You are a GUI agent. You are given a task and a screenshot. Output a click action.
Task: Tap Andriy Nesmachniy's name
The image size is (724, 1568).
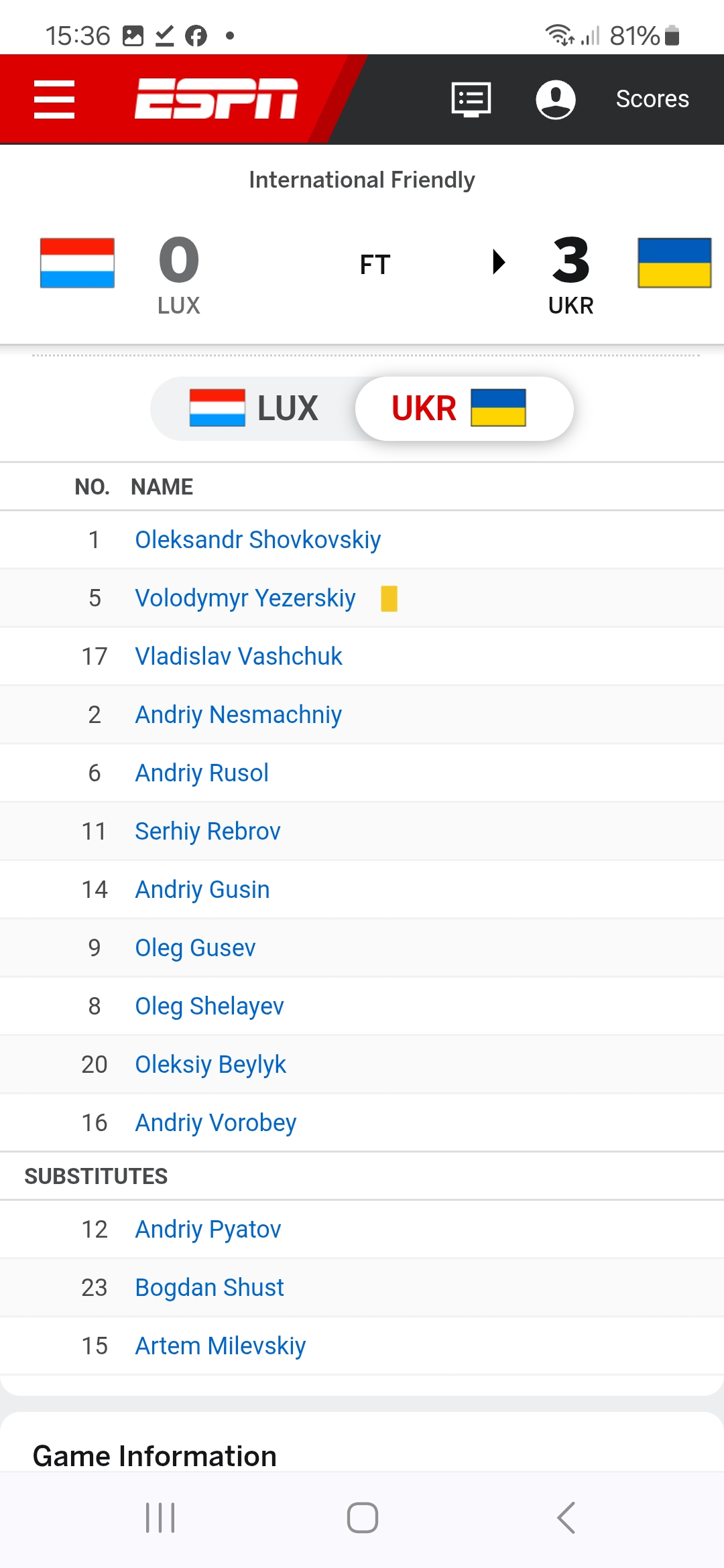(x=238, y=714)
